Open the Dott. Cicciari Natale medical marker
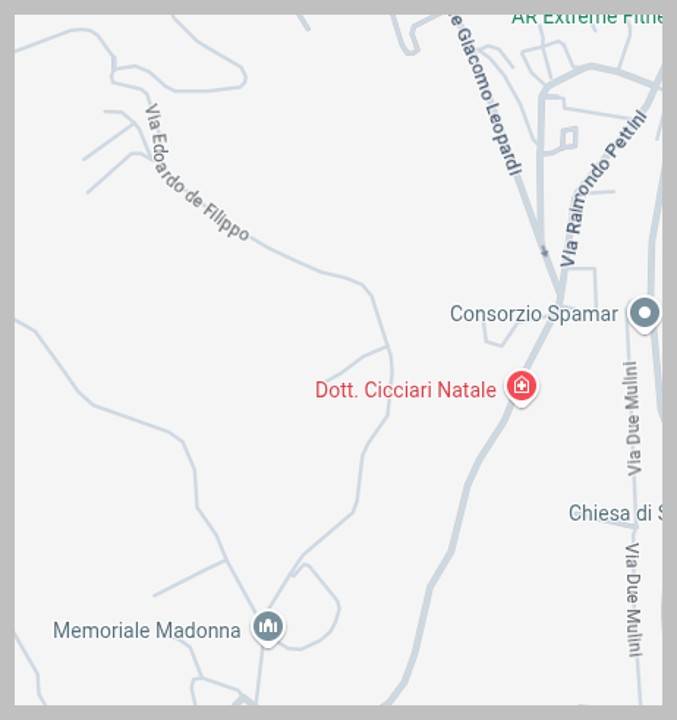Screen dimensions: 677x720 [x=520, y=386]
